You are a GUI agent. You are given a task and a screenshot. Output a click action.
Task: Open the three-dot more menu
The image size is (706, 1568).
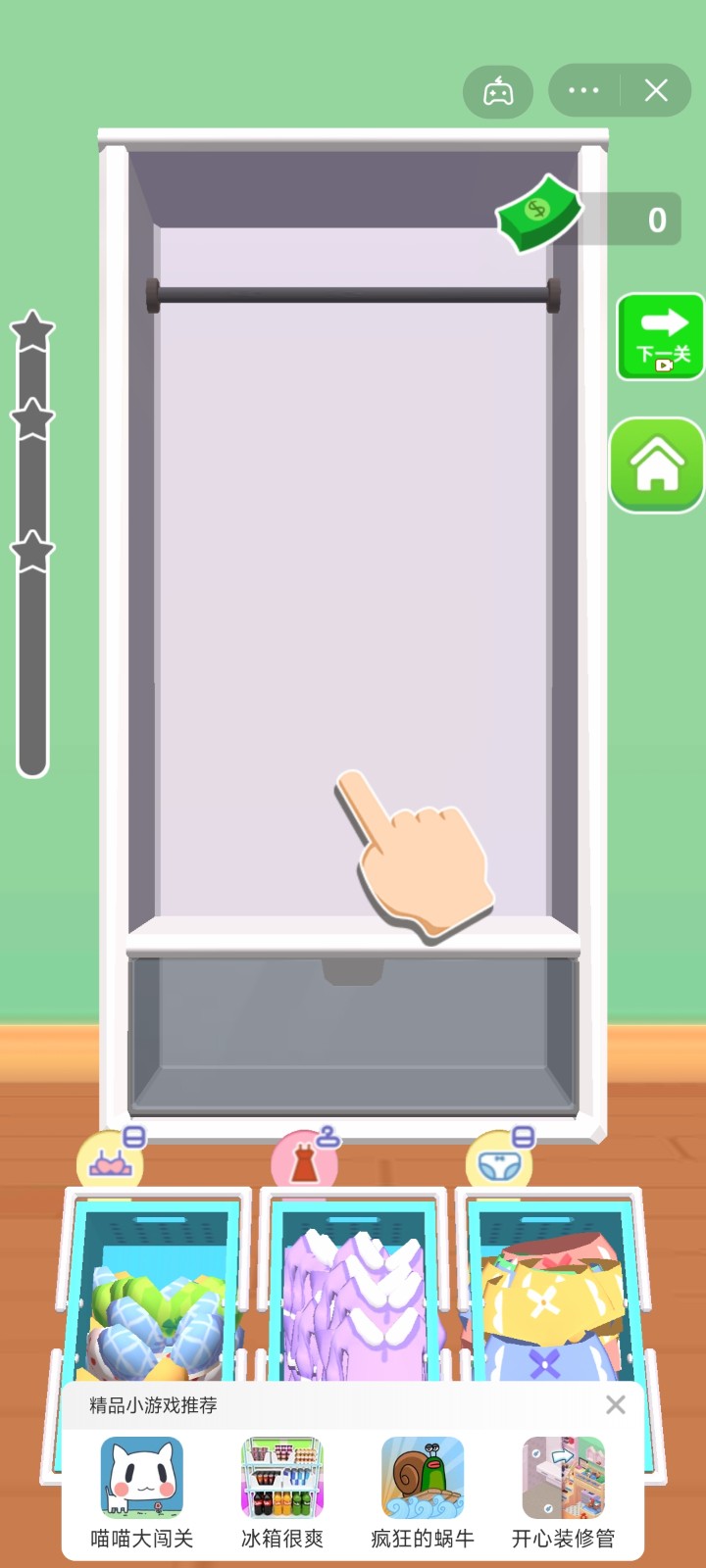pos(583,91)
